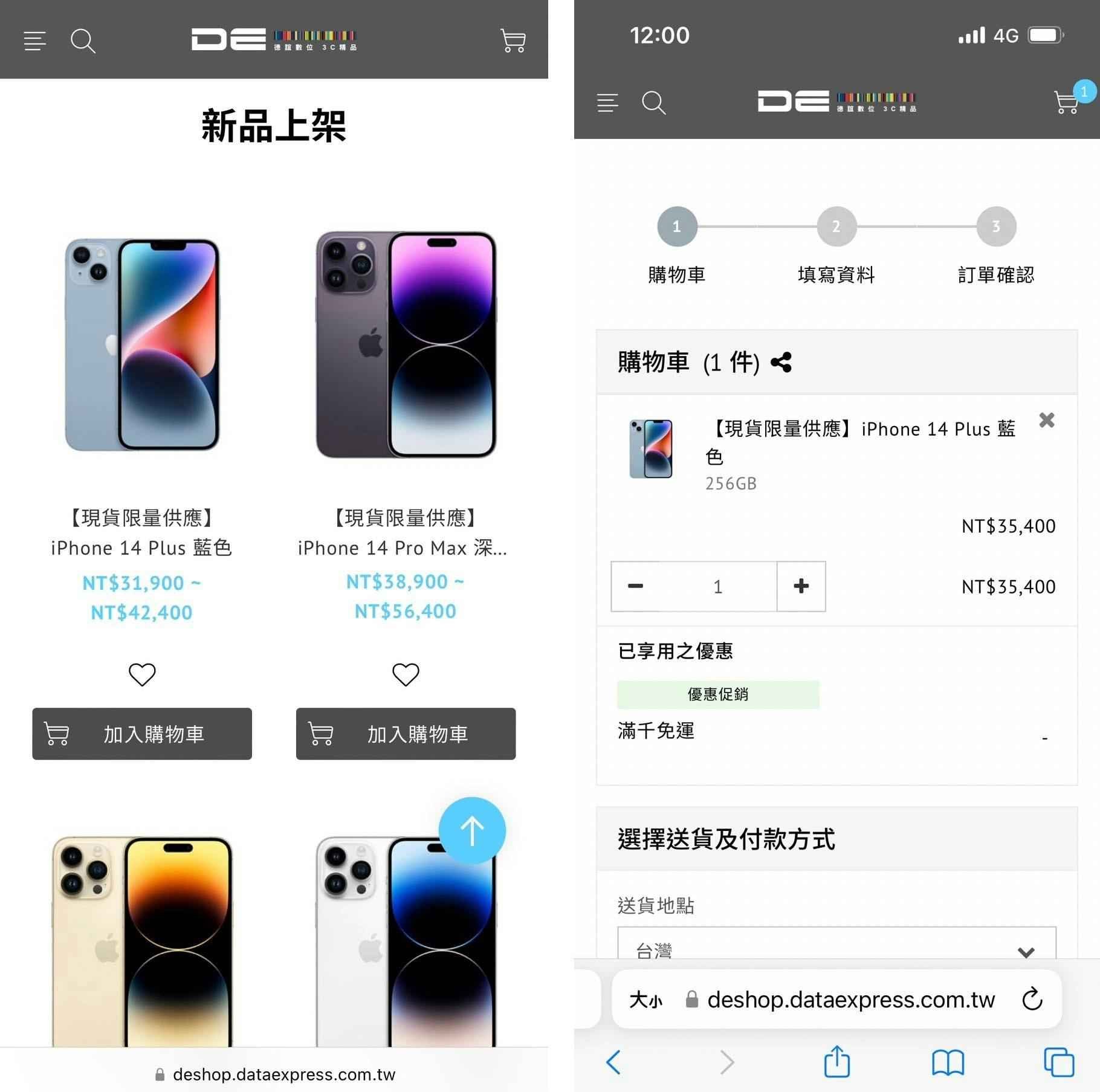Image resolution: width=1100 pixels, height=1092 pixels.
Task: Open Safari bookmarks
Action: (x=948, y=1062)
